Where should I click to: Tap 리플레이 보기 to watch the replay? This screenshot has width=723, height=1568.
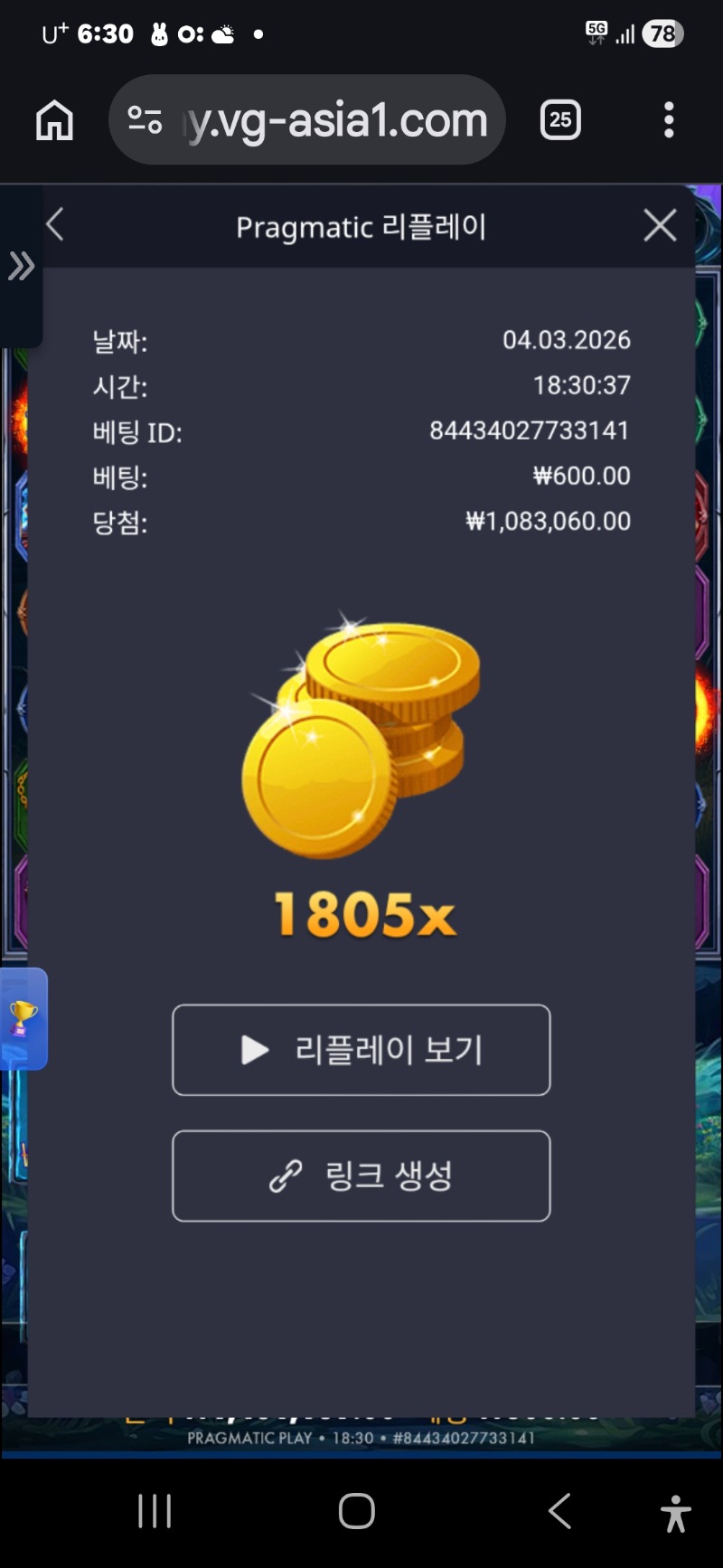click(x=361, y=1050)
